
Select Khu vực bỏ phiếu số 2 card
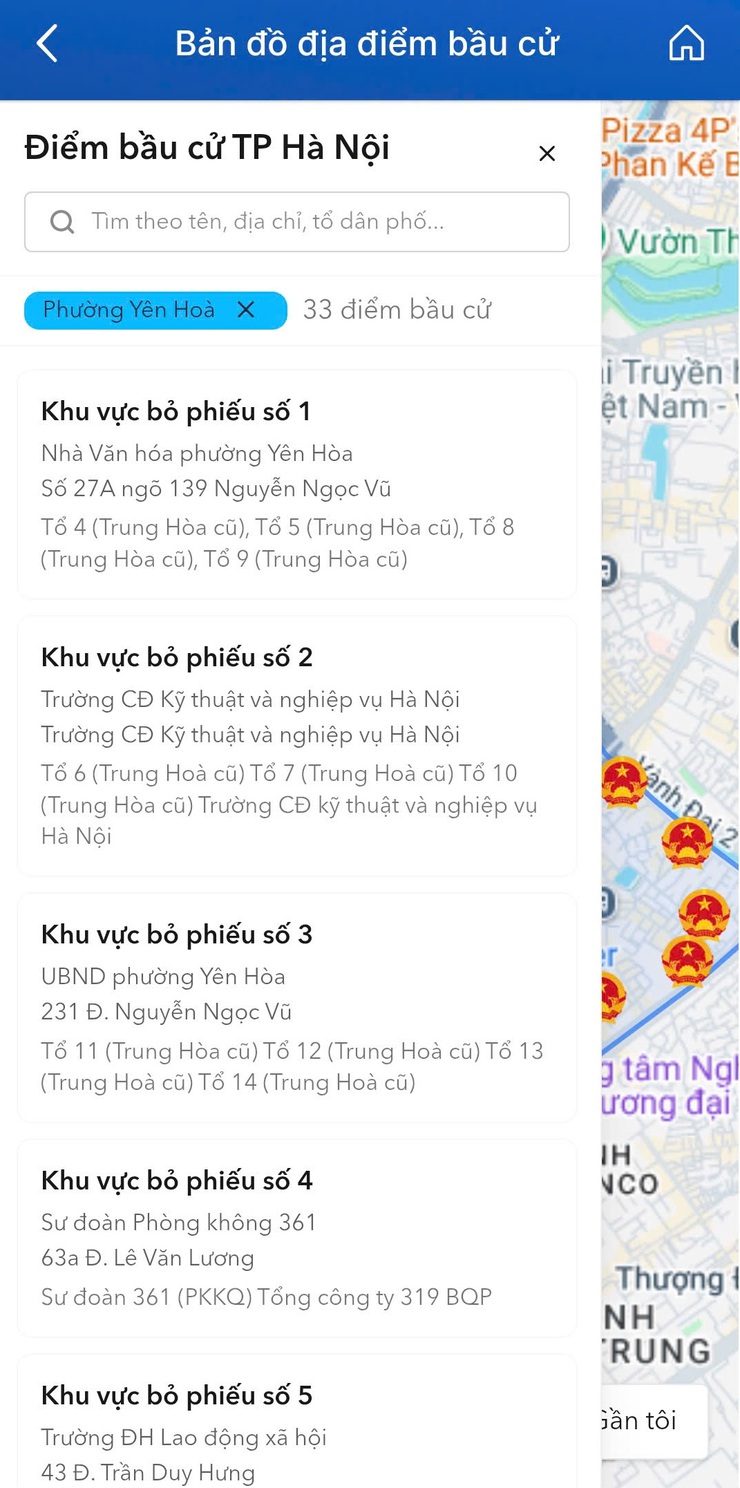pyautogui.click(x=297, y=745)
